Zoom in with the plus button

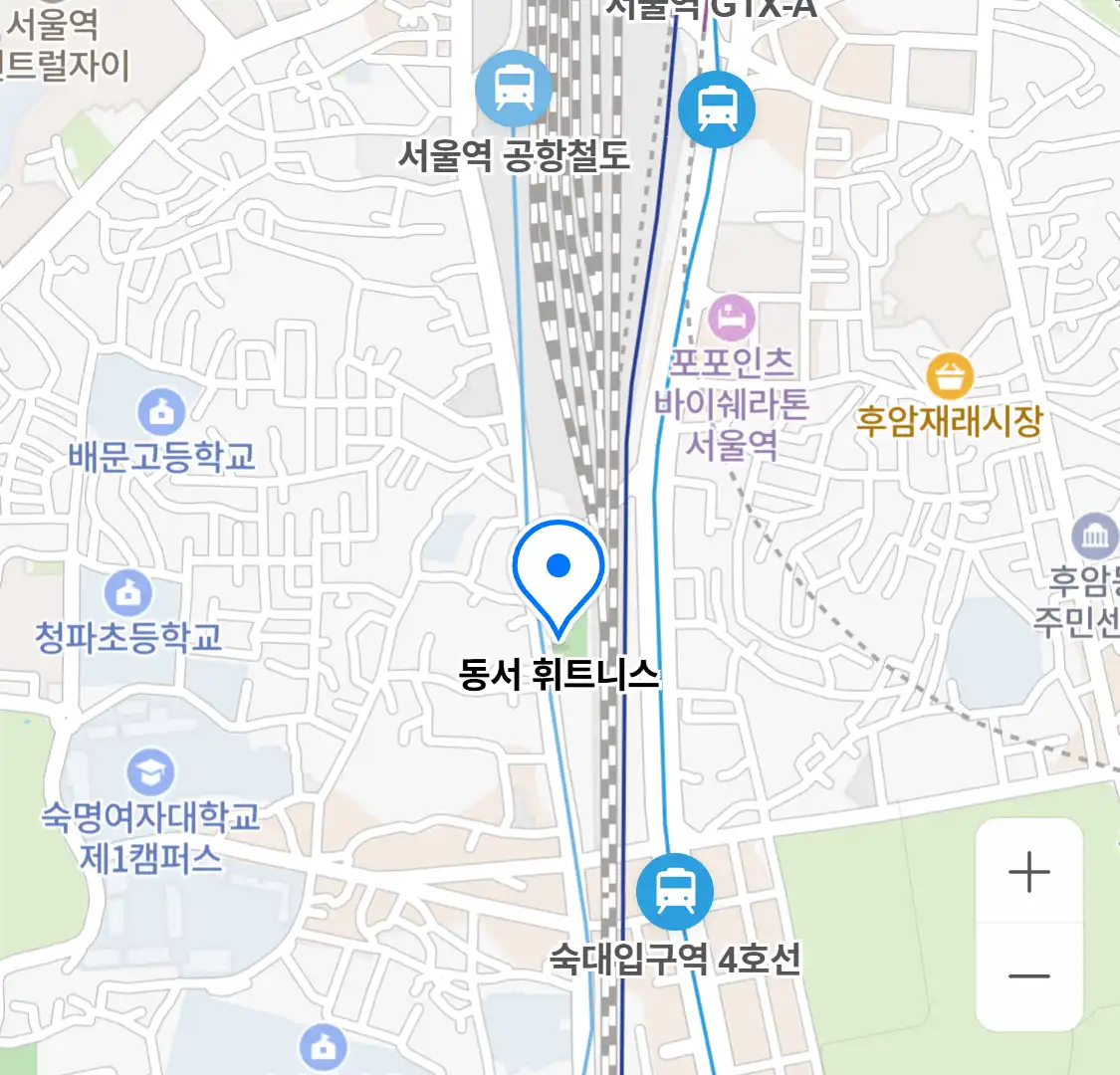(x=1028, y=872)
